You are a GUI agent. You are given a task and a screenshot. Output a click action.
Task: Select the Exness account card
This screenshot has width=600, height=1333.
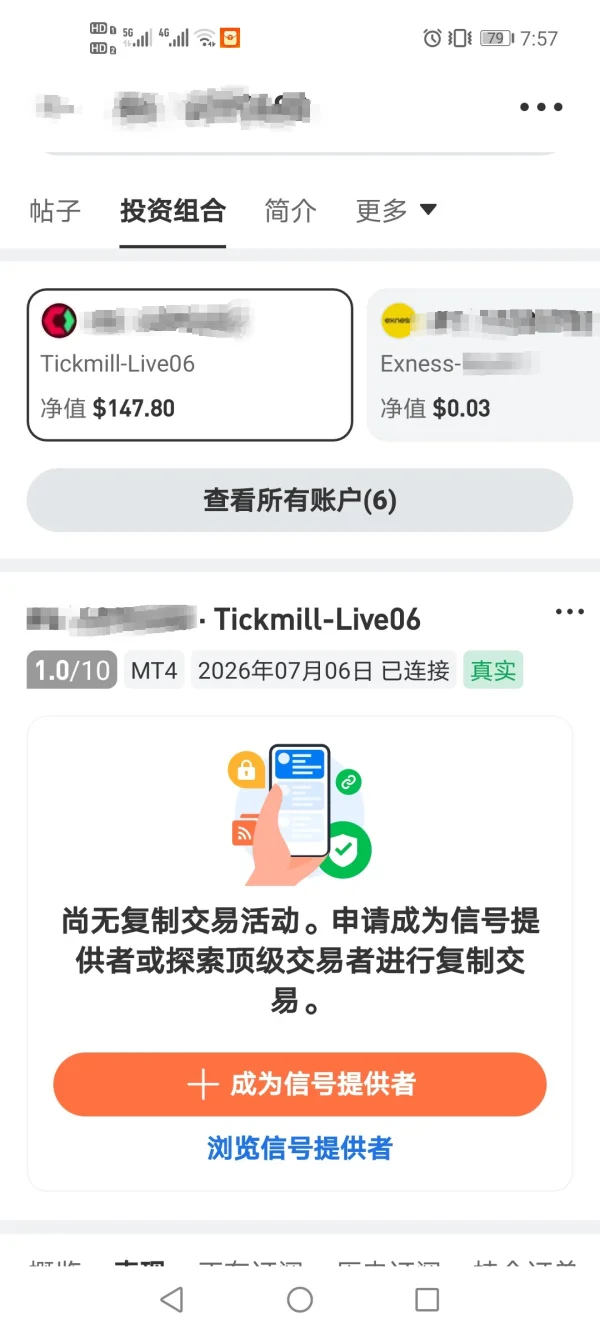(484, 365)
